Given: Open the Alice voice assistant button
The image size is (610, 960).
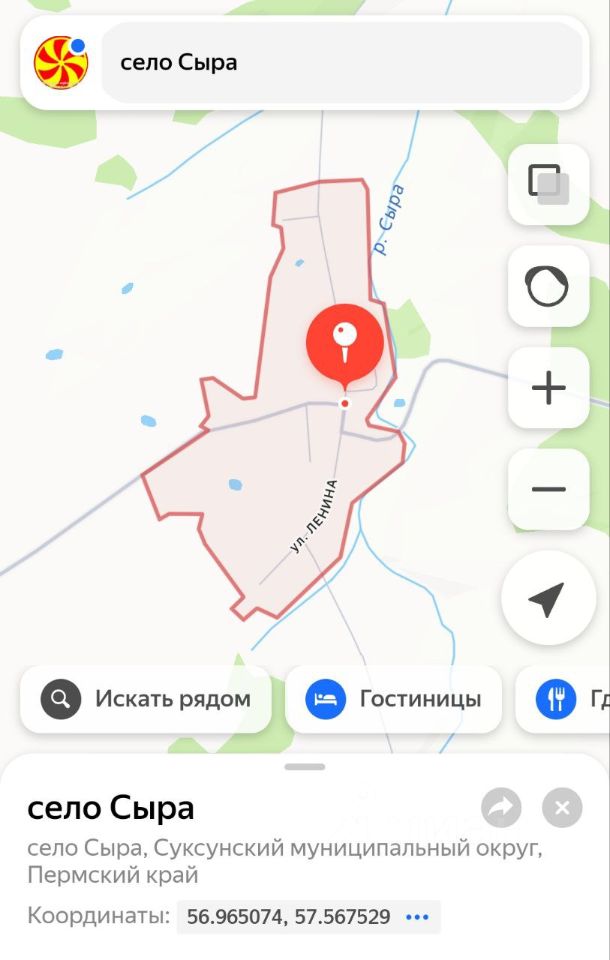Looking at the screenshot, I should pos(548,286).
